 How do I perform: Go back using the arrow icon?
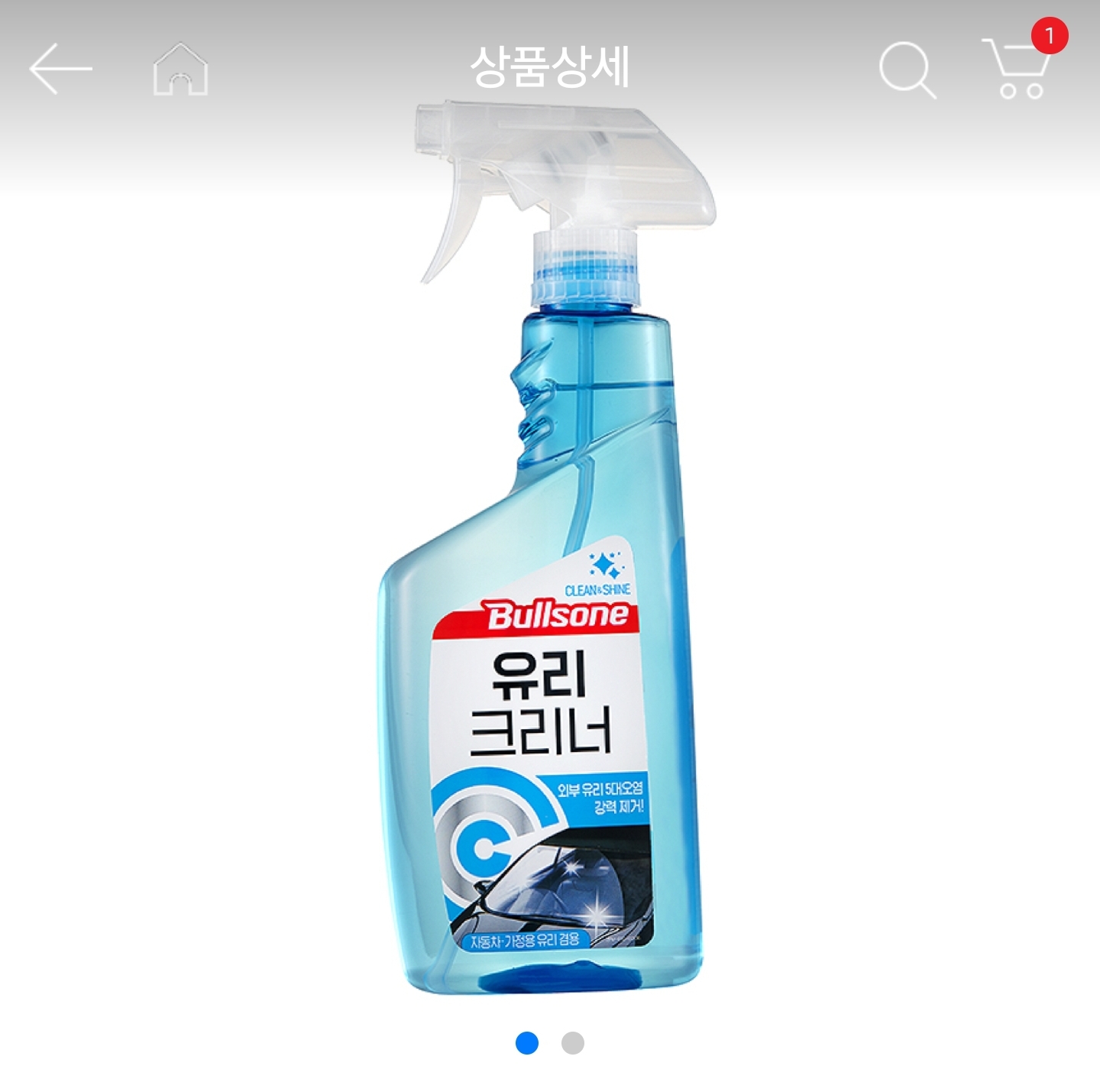[60, 69]
